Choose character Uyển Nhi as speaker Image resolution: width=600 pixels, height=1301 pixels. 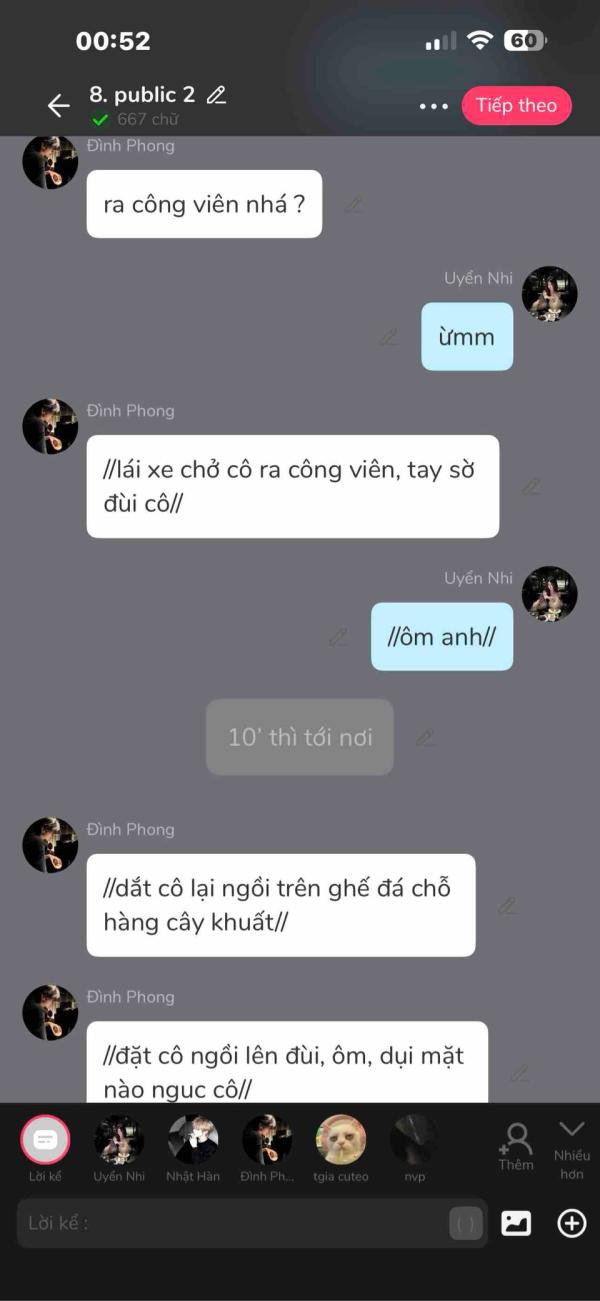coord(119,1141)
